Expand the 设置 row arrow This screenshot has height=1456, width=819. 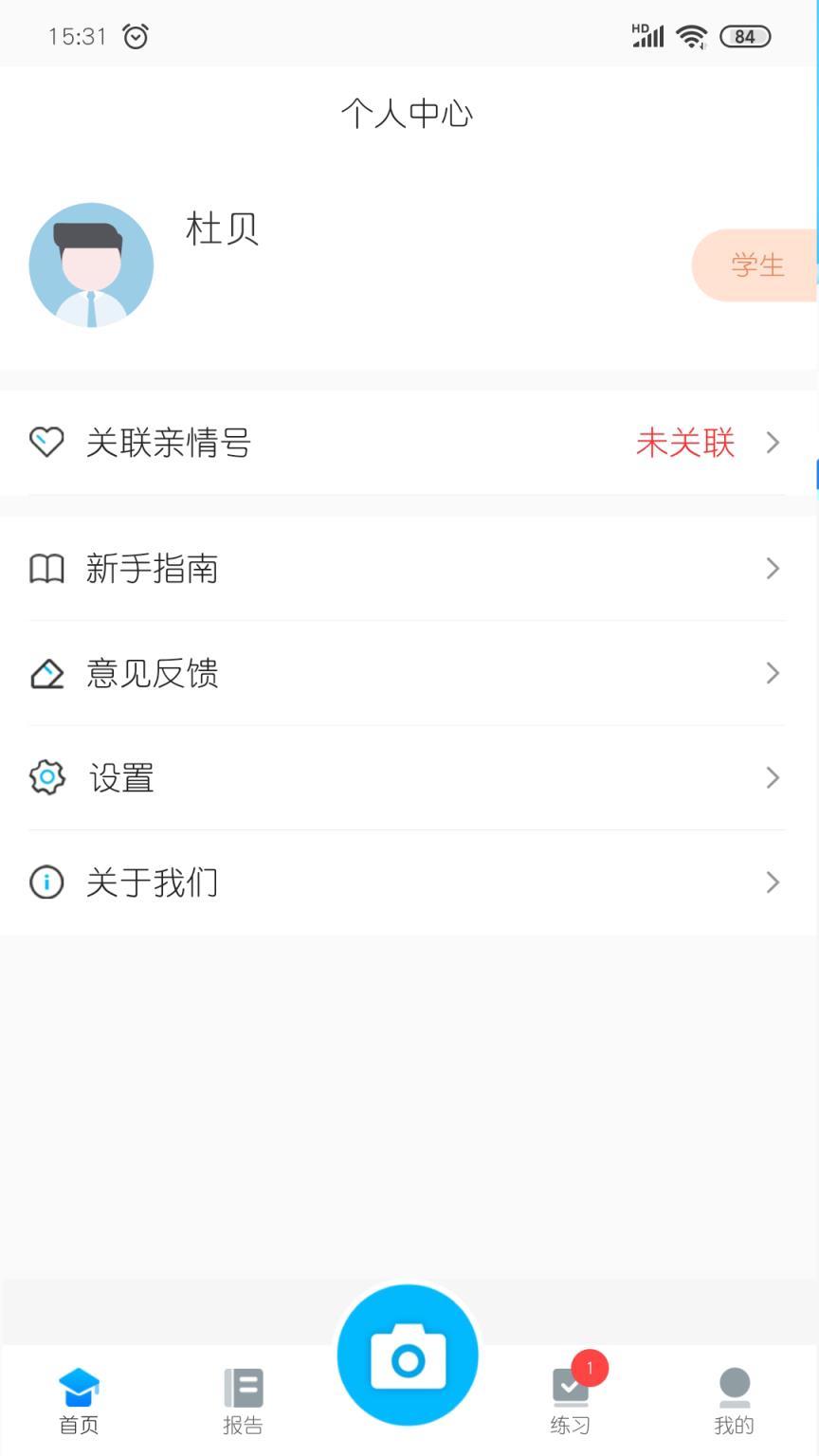click(x=773, y=777)
